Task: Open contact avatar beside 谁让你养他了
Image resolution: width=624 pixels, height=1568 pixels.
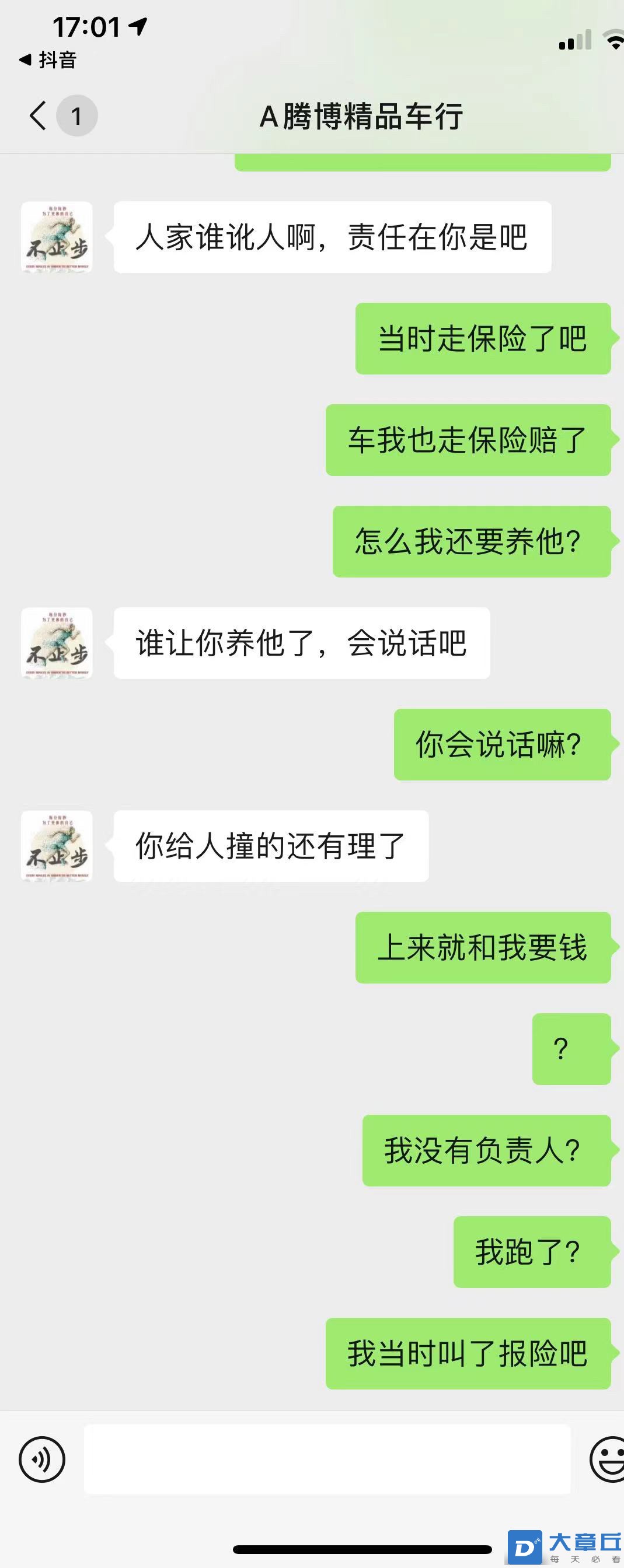Action: (x=57, y=643)
